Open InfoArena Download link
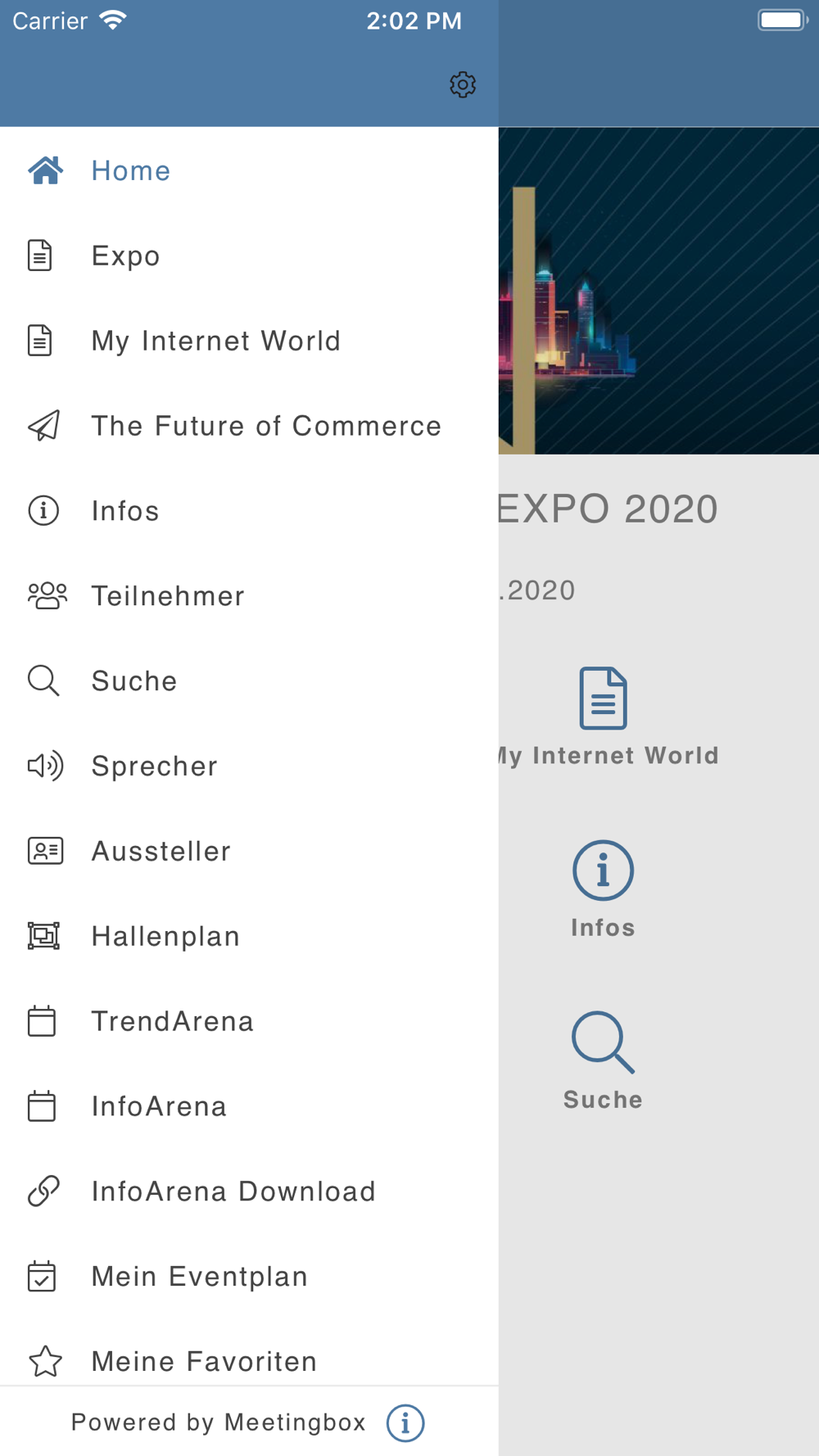Screen dimensions: 819x1456 [249, 1191]
